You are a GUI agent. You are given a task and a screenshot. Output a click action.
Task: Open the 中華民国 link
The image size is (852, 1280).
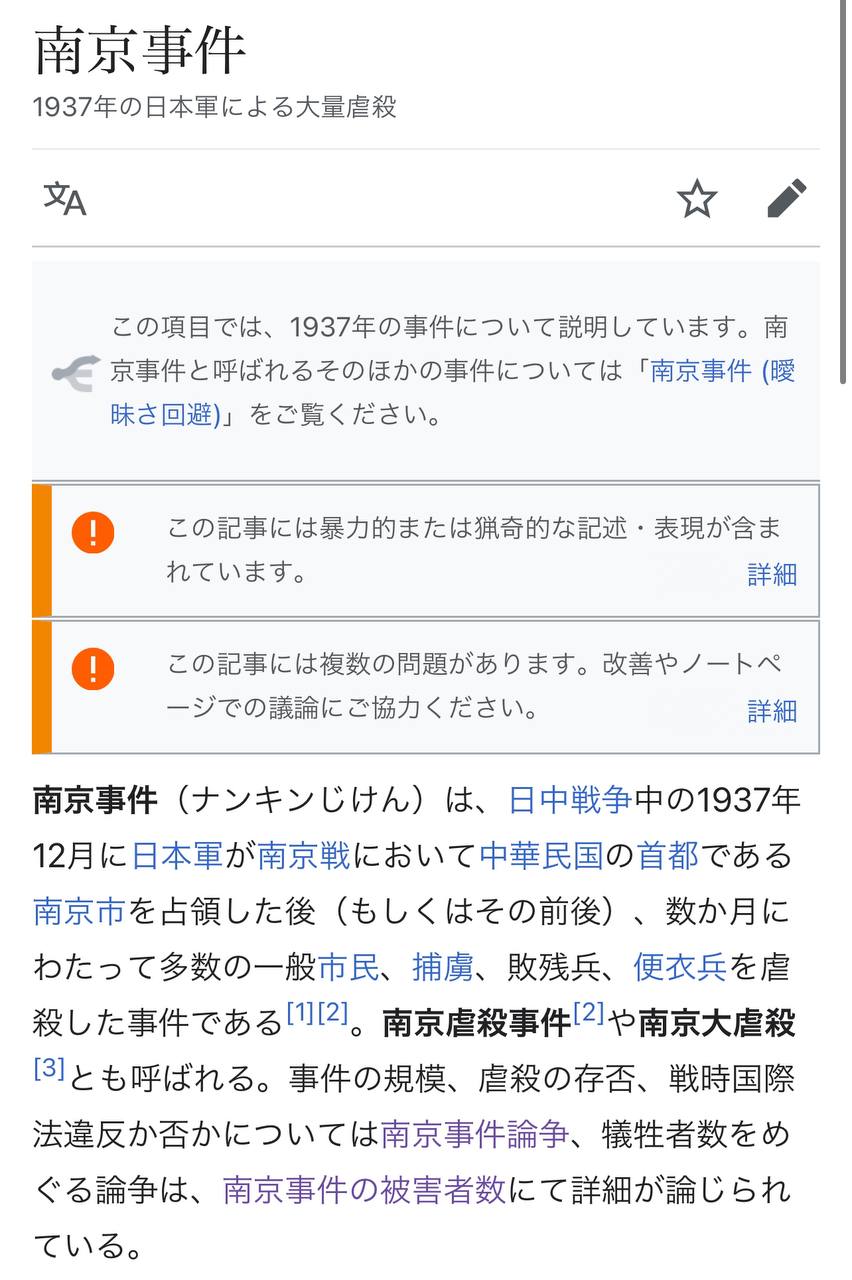pyautogui.click(x=542, y=856)
